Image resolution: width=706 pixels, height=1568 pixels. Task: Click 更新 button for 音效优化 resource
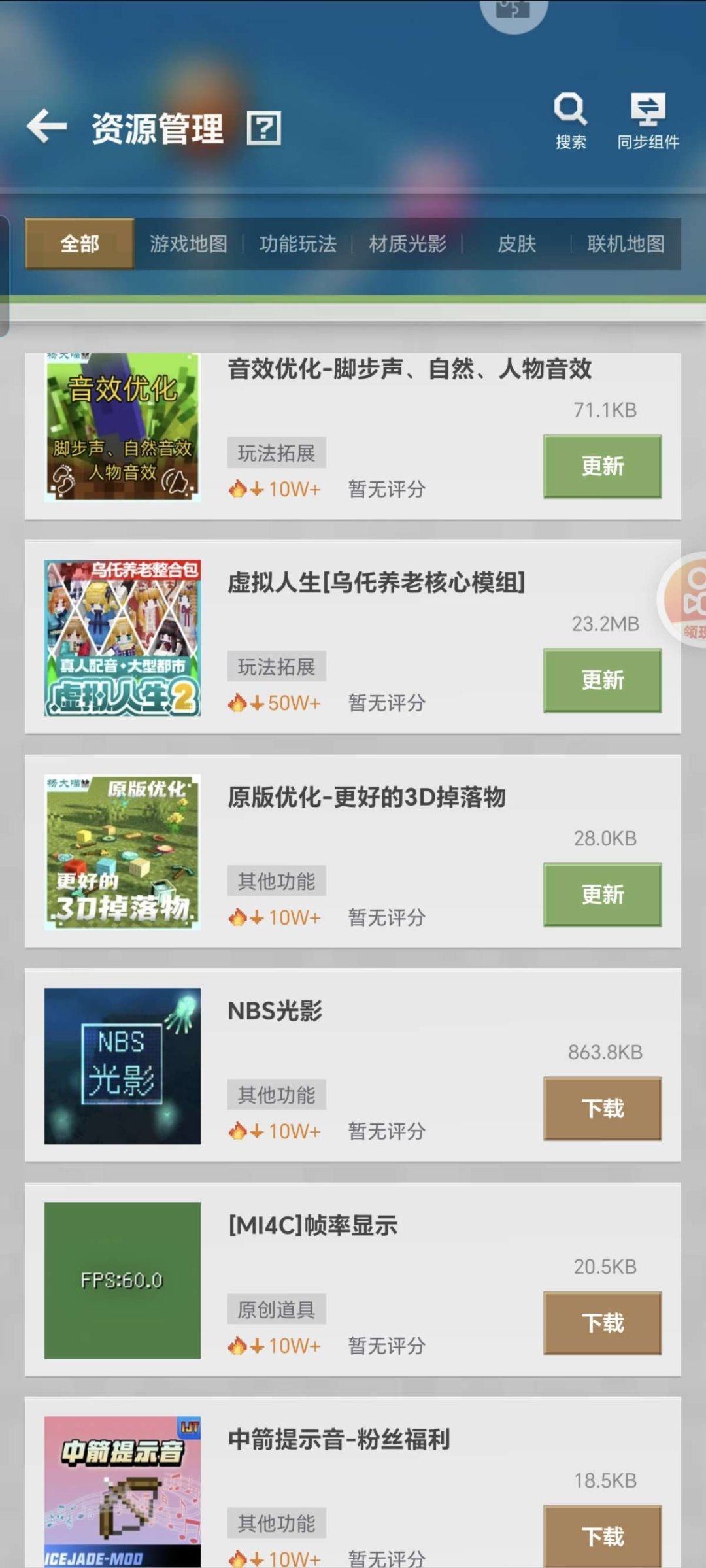point(601,466)
